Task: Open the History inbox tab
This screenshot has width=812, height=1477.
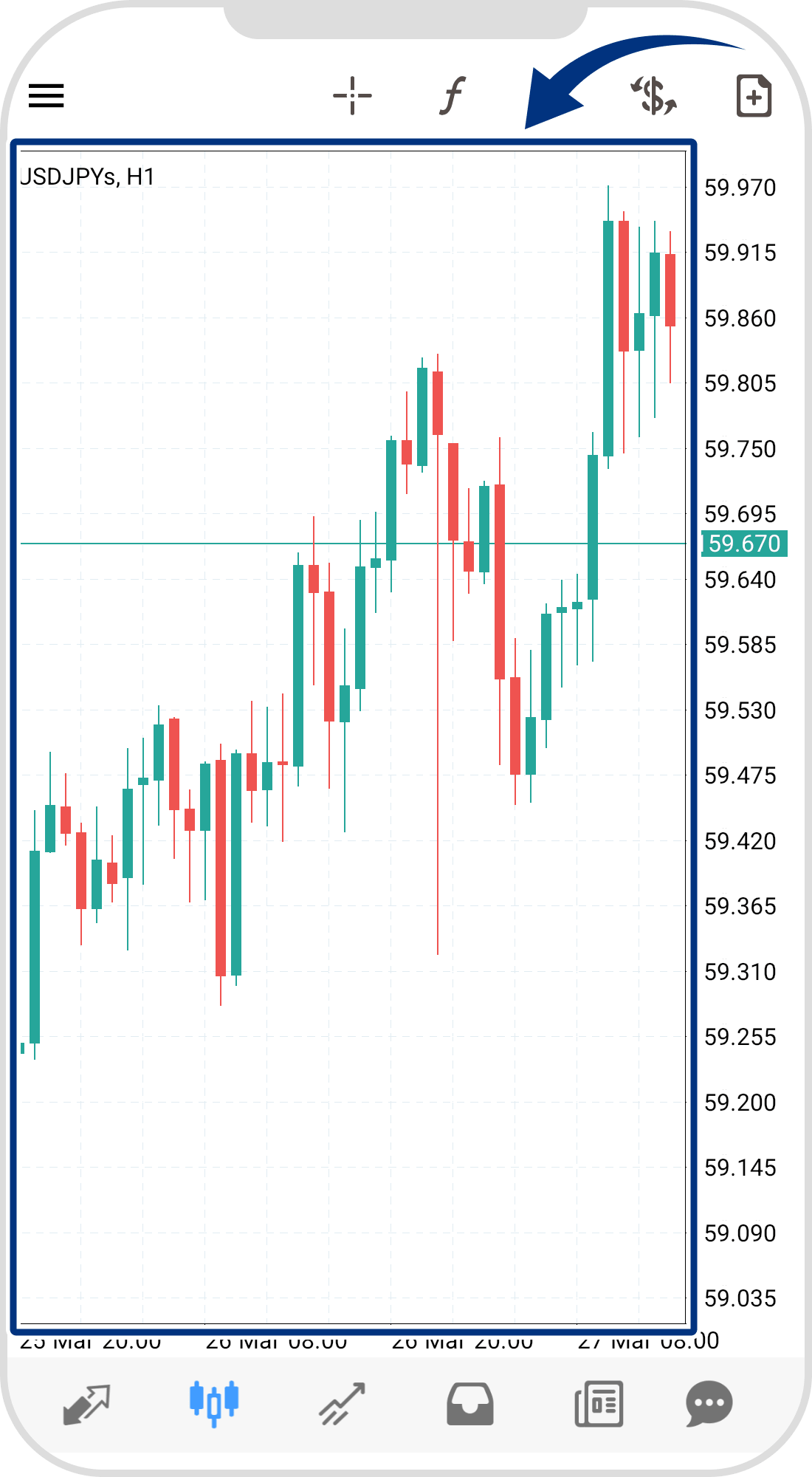Action: pyautogui.click(x=470, y=1403)
